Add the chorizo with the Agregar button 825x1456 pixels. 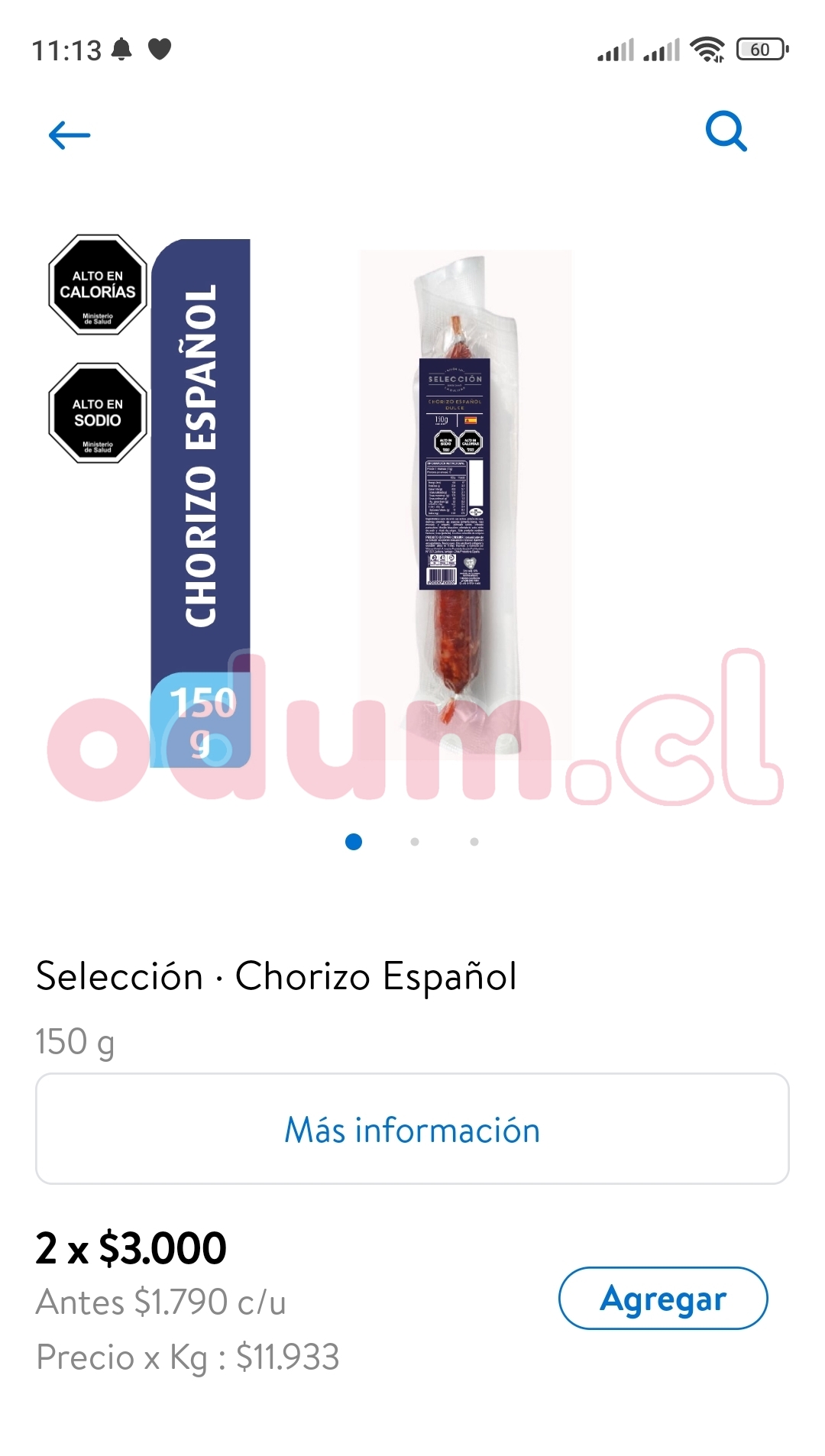[662, 1299]
